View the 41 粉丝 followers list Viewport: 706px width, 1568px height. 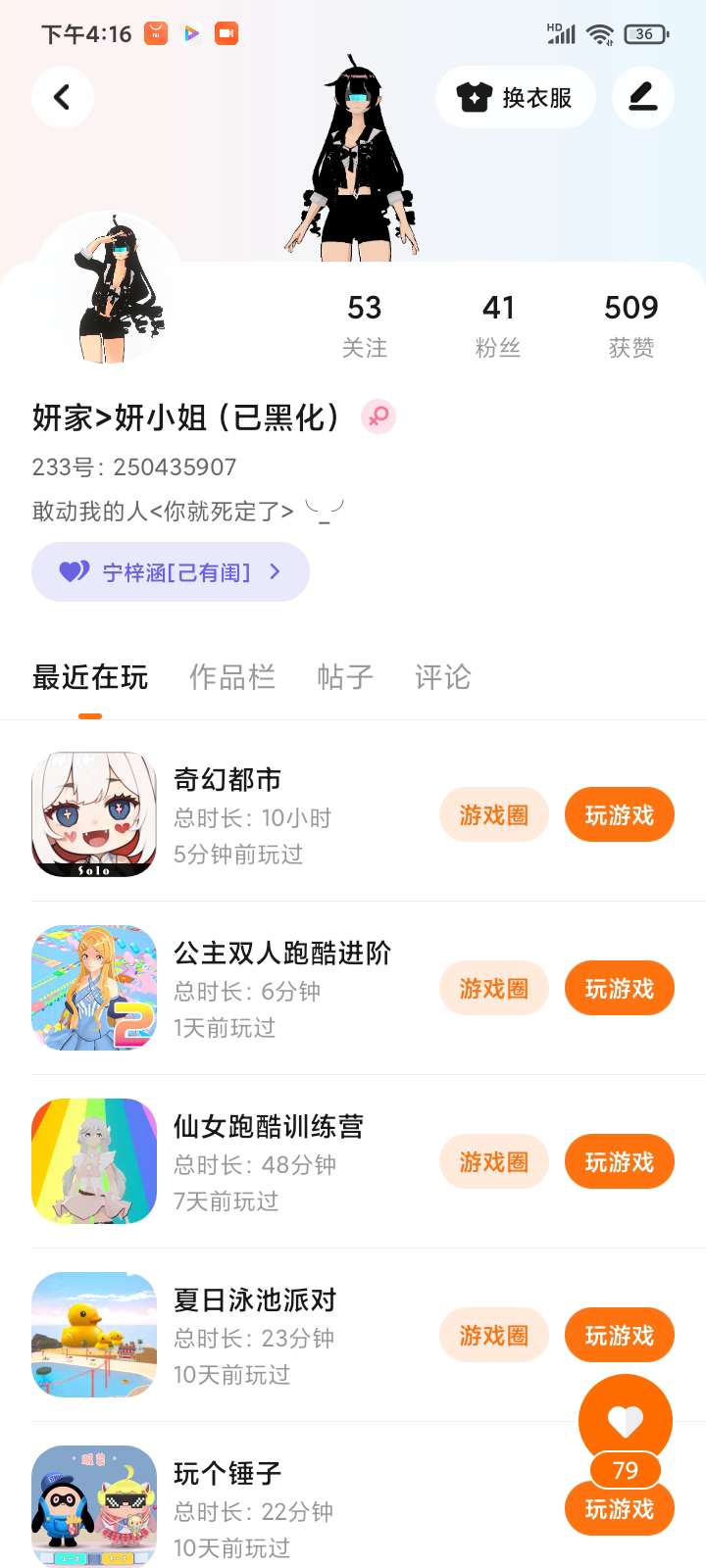tap(498, 325)
